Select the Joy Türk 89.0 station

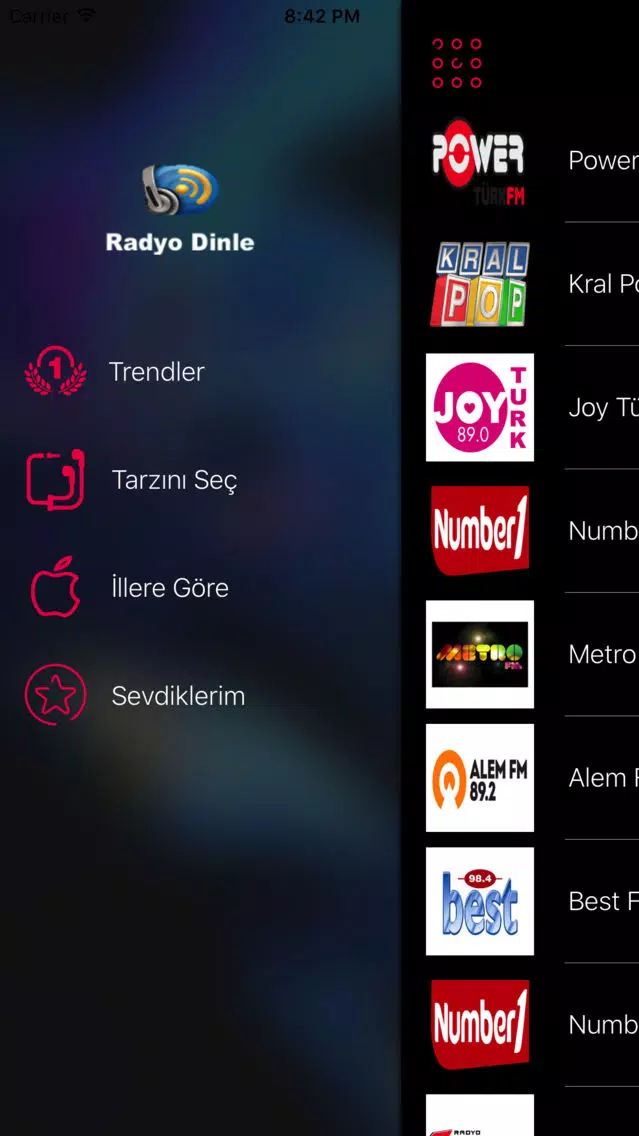coord(530,407)
